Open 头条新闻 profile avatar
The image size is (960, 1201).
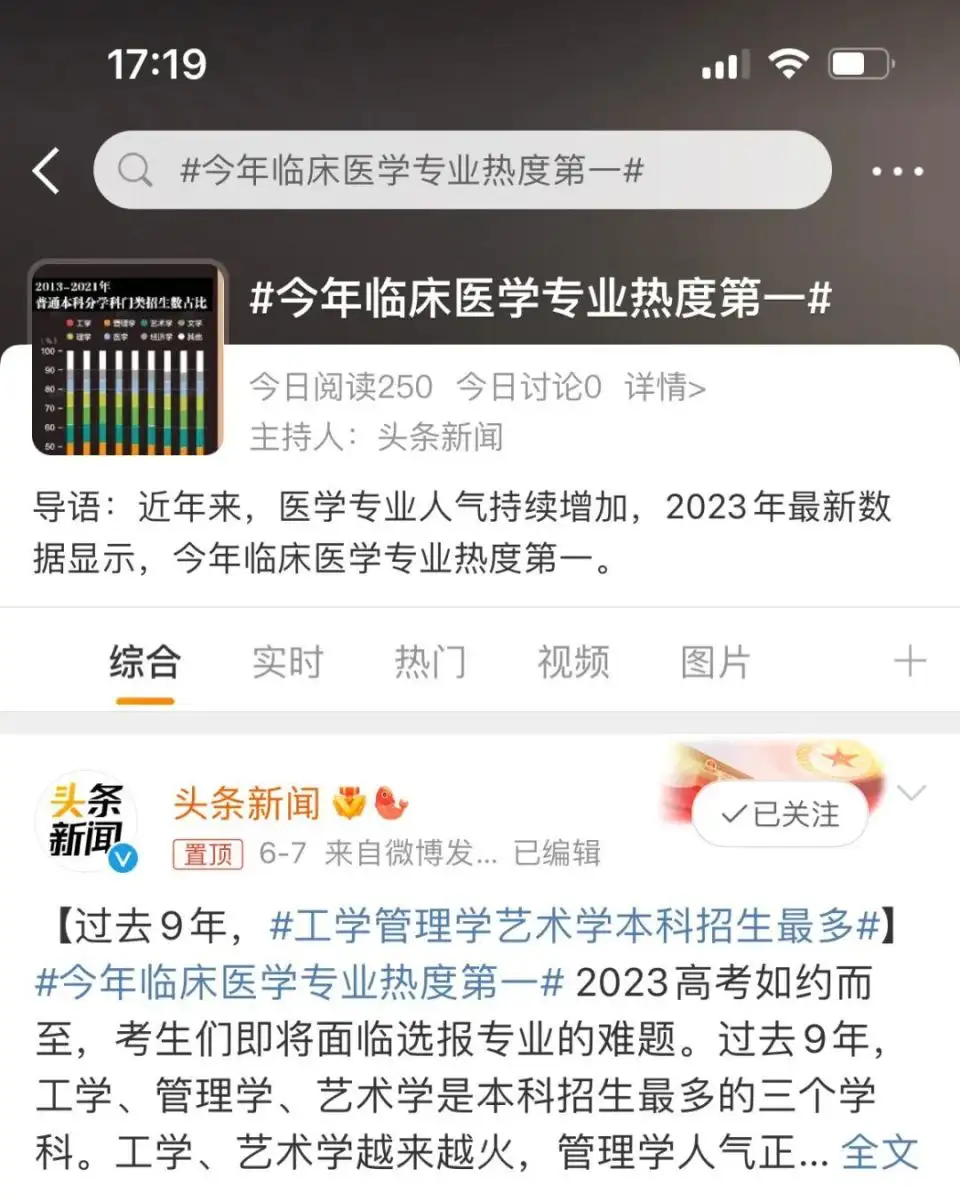click(x=87, y=822)
